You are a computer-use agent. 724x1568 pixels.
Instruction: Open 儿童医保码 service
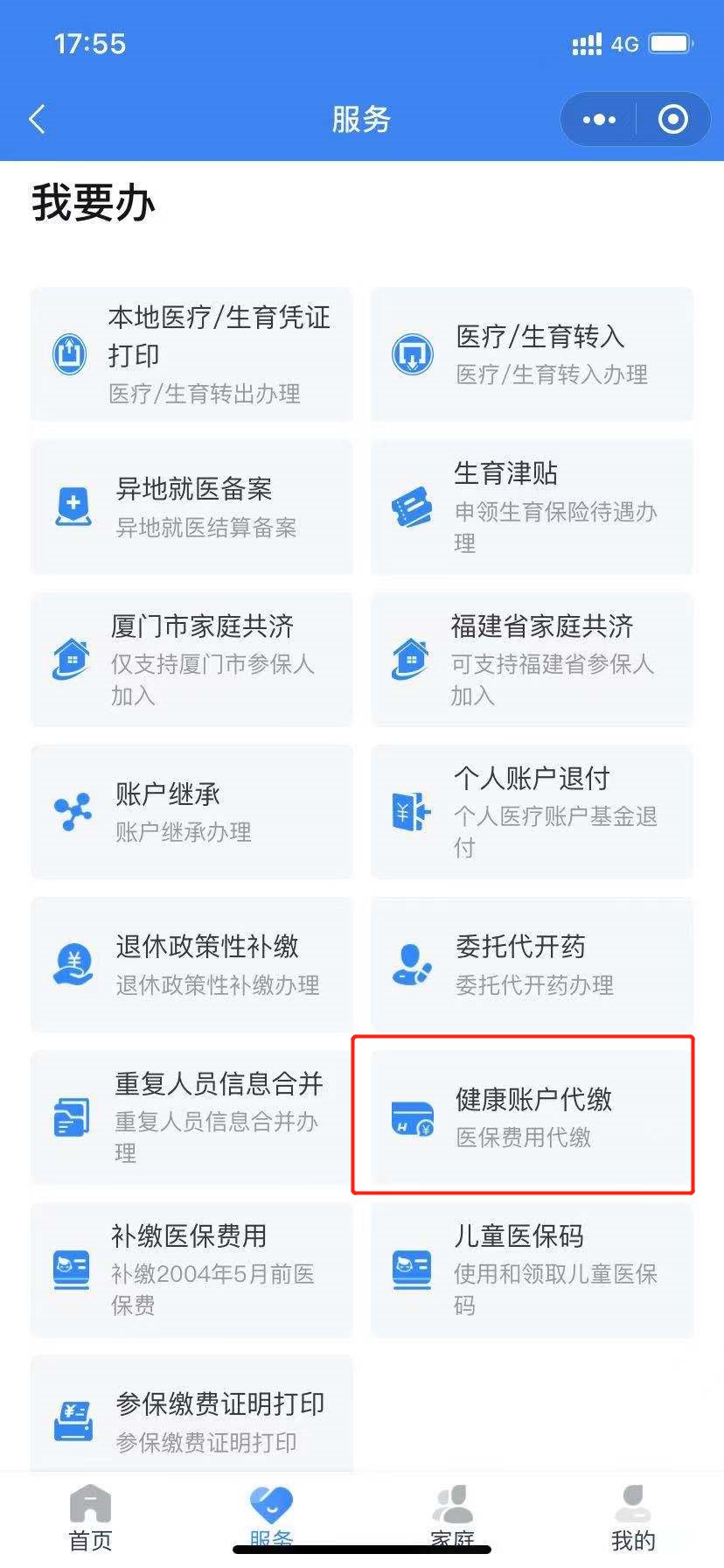tap(532, 1269)
